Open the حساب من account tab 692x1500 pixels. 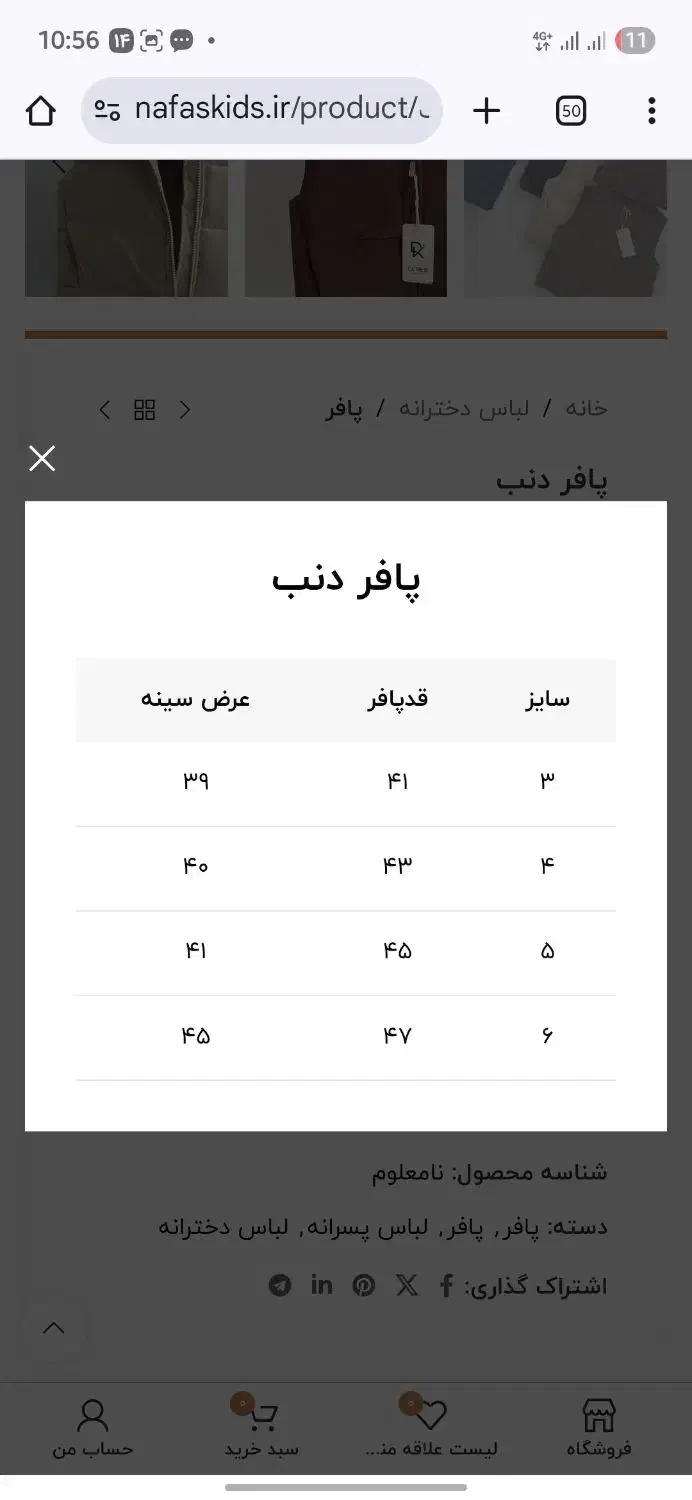[93, 1428]
